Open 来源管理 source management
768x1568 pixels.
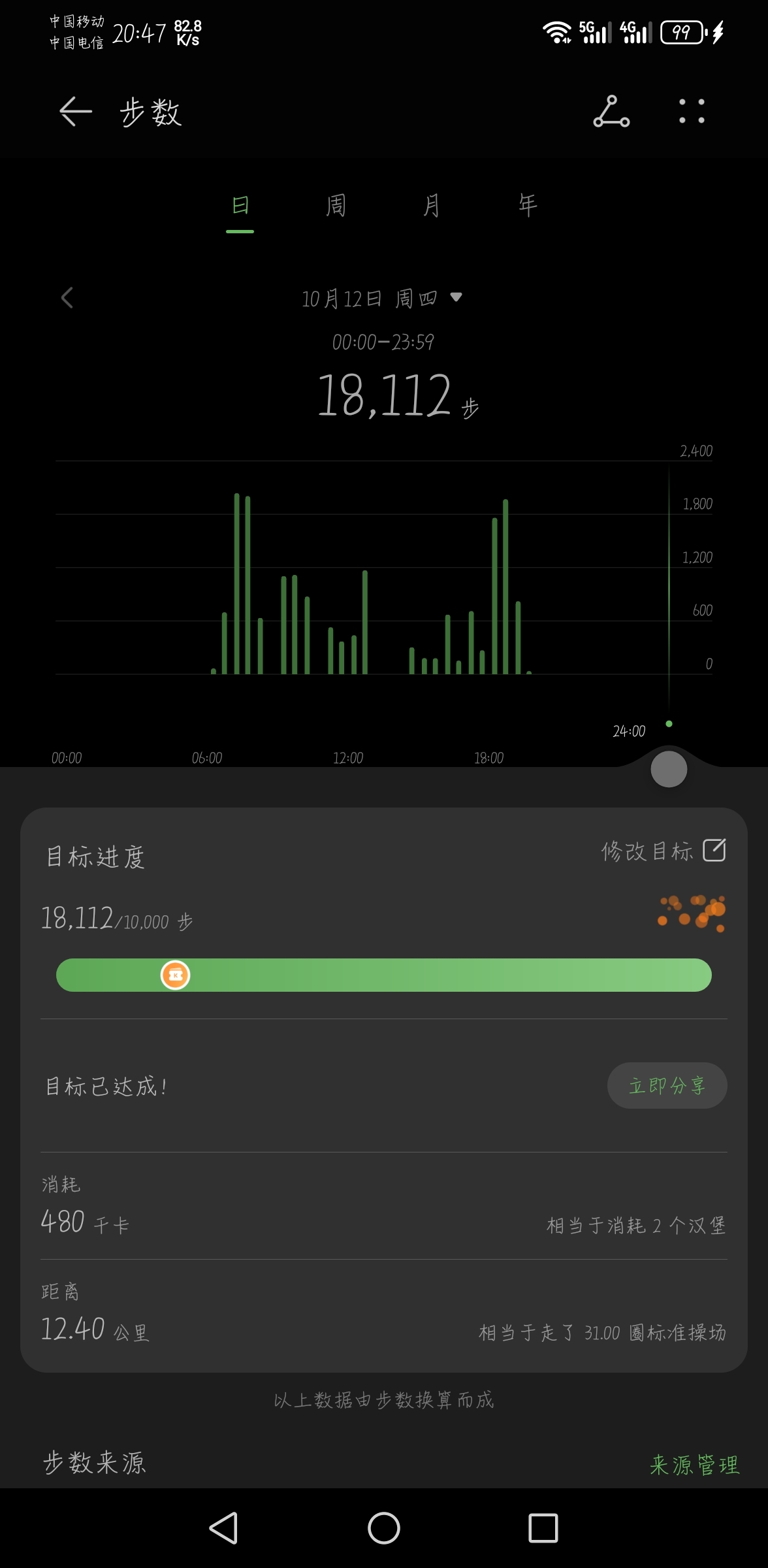point(695,1464)
